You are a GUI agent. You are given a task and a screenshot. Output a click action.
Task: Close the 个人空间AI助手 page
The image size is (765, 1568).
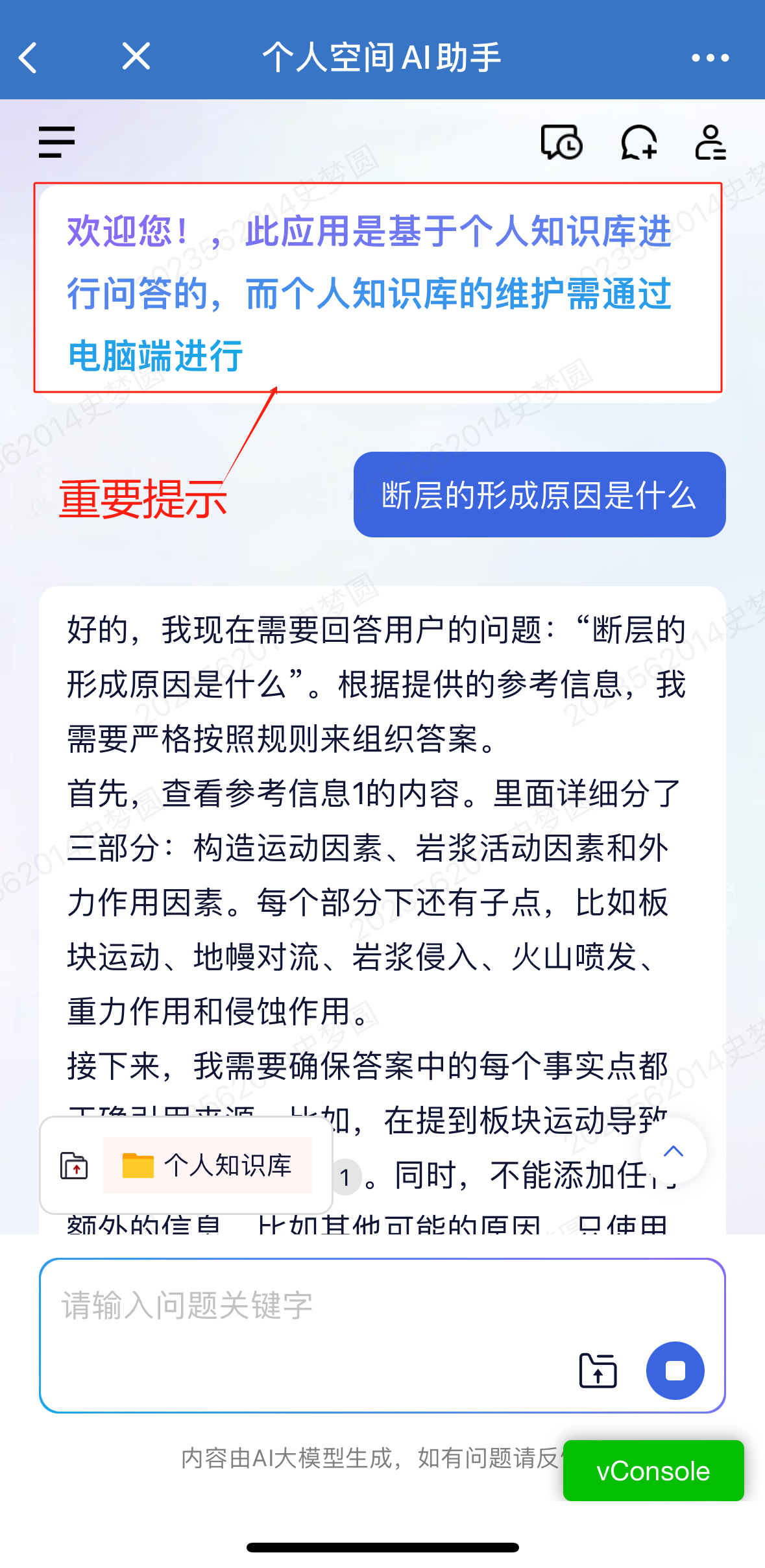[136, 56]
